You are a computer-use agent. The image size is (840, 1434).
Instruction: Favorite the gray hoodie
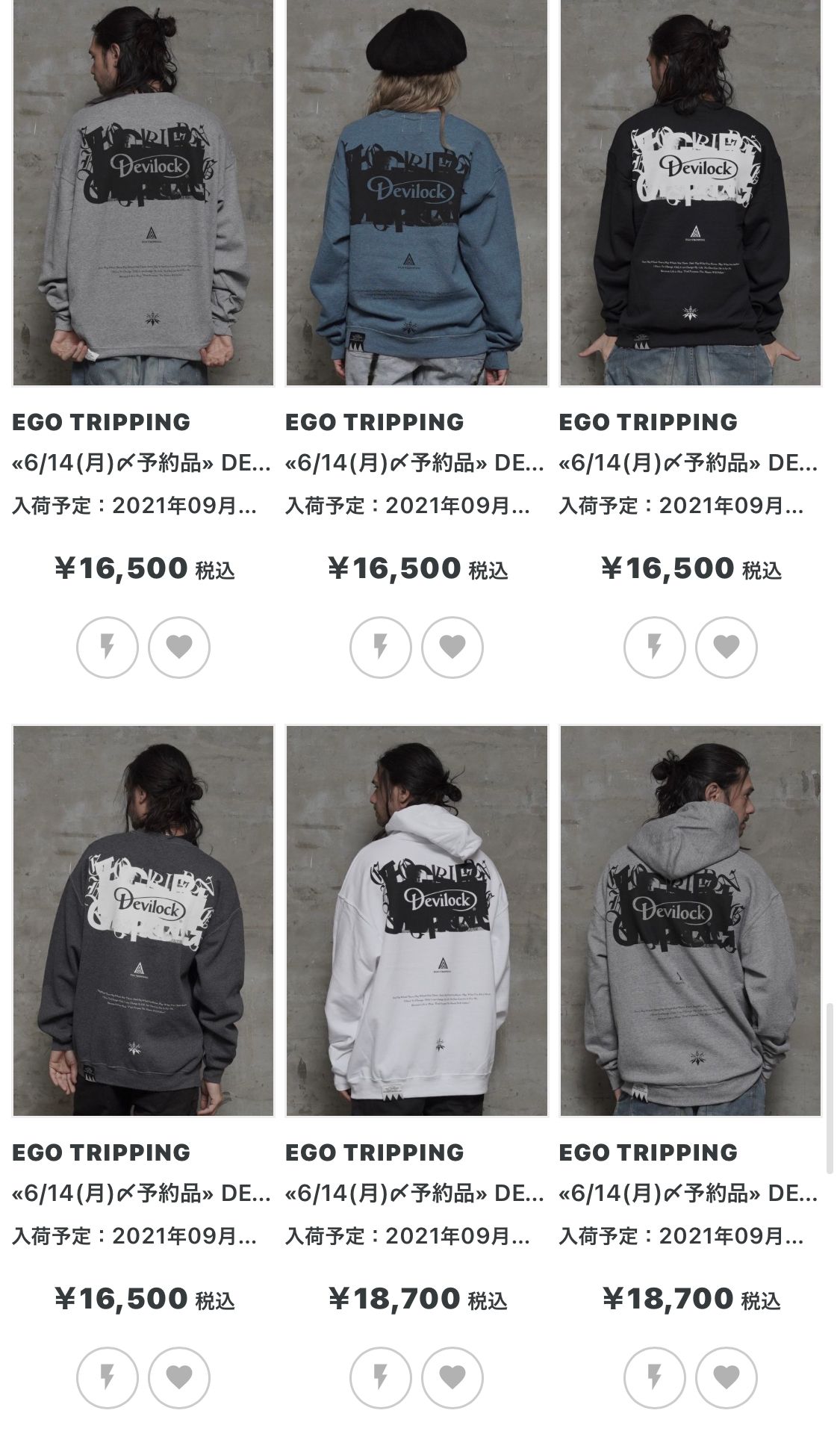coord(727,1377)
